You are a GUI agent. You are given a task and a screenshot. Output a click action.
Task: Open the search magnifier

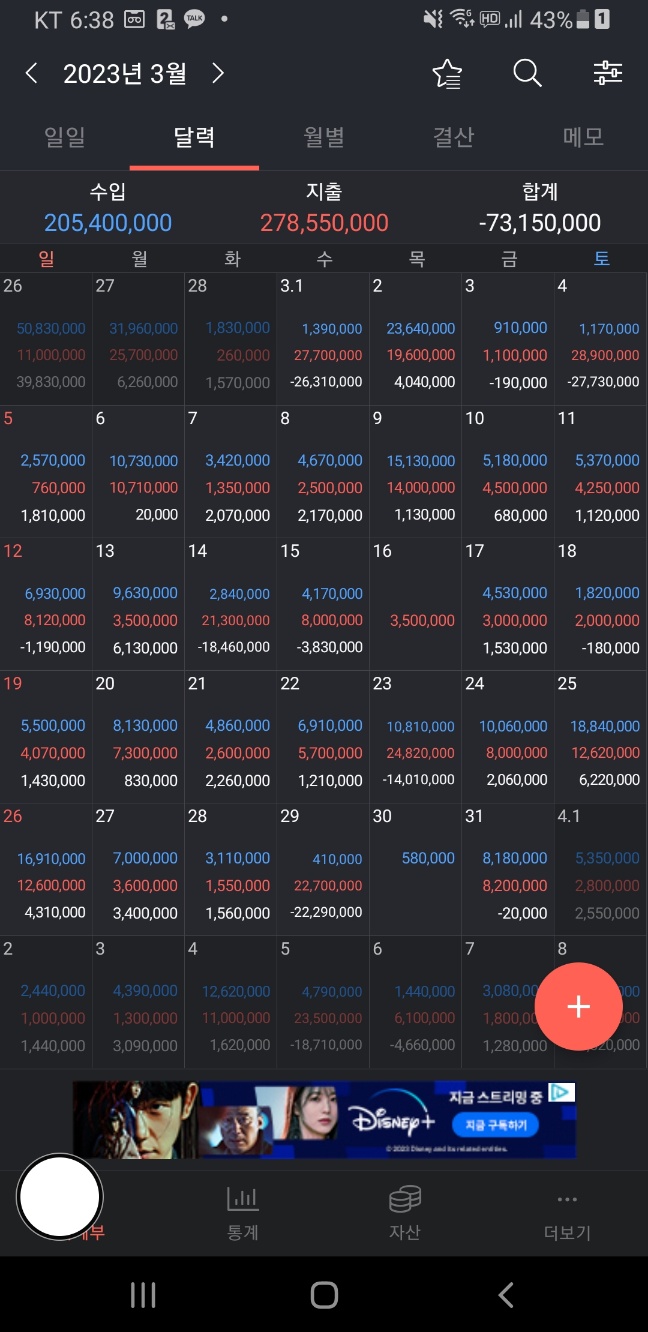pyautogui.click(x=527, y=73)
